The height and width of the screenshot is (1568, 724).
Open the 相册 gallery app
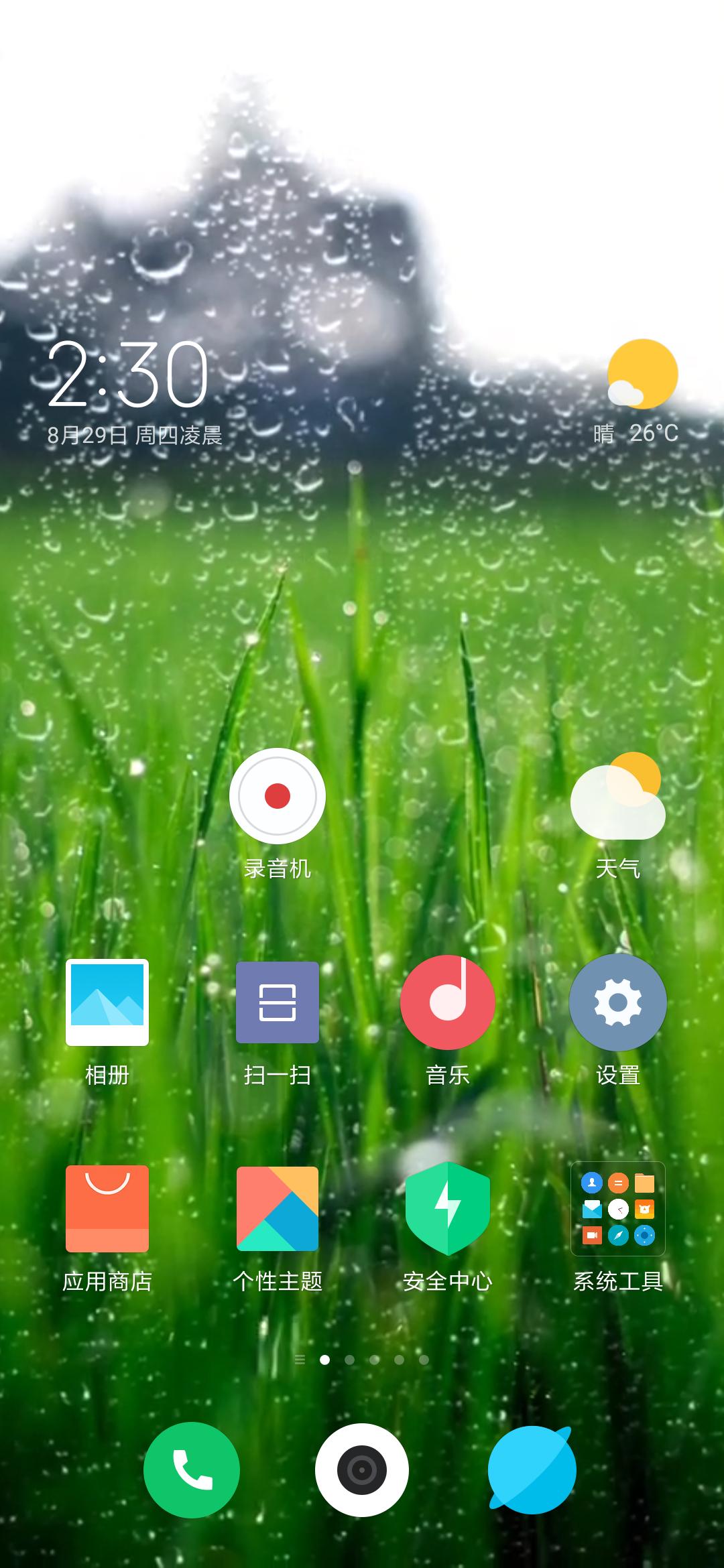pyautogui.click(x=107, y=1002)
